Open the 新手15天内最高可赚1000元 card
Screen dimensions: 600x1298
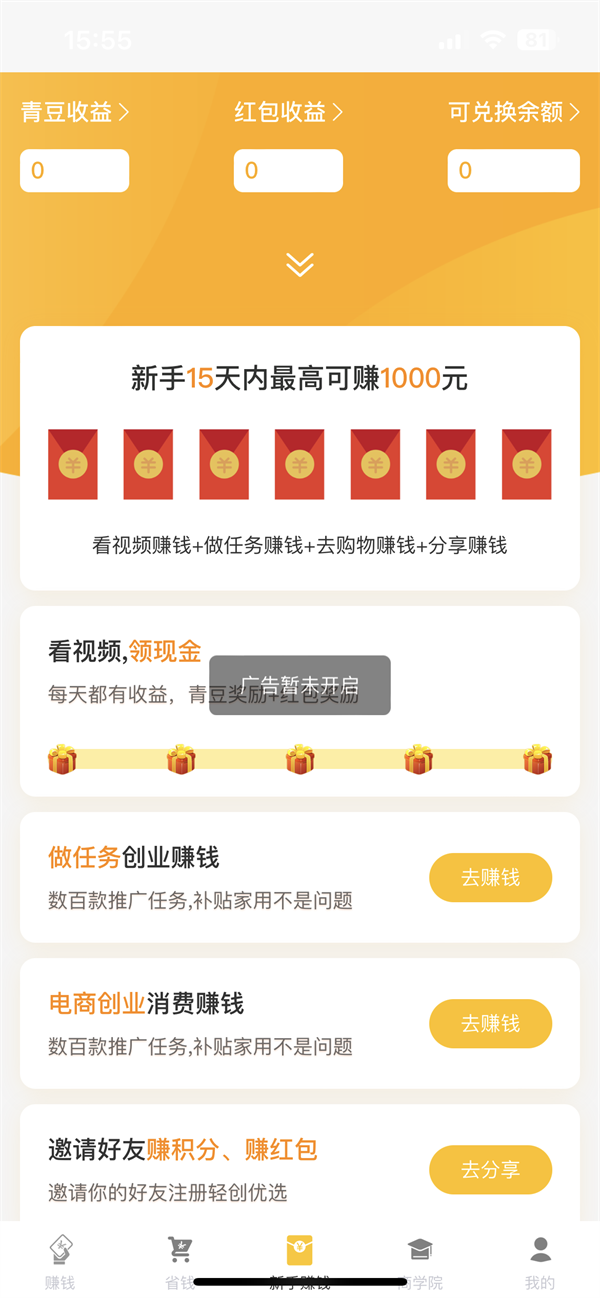pos(300,458)
